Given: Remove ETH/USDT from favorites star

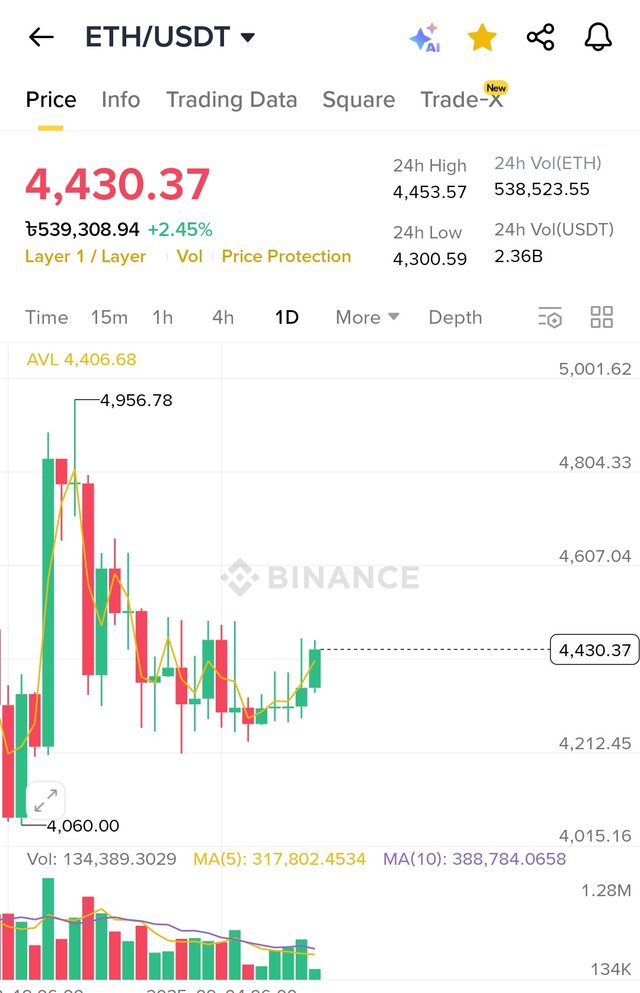Looking at the screenshot, I should coord(482,38).
